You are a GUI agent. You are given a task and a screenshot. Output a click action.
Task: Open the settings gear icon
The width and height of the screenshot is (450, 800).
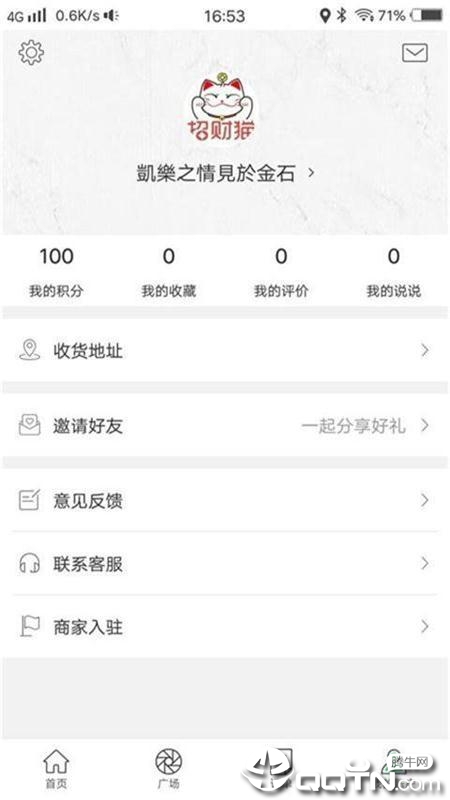(31, 53)
